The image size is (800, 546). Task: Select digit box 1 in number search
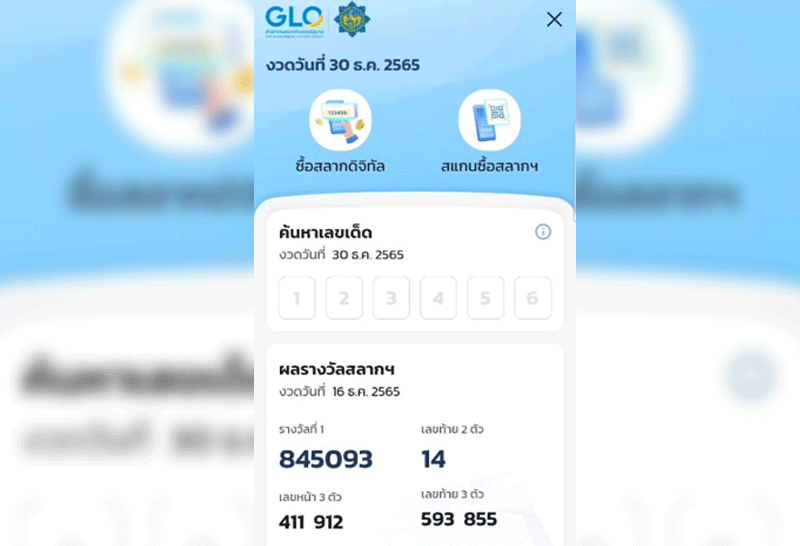point(297,298)
